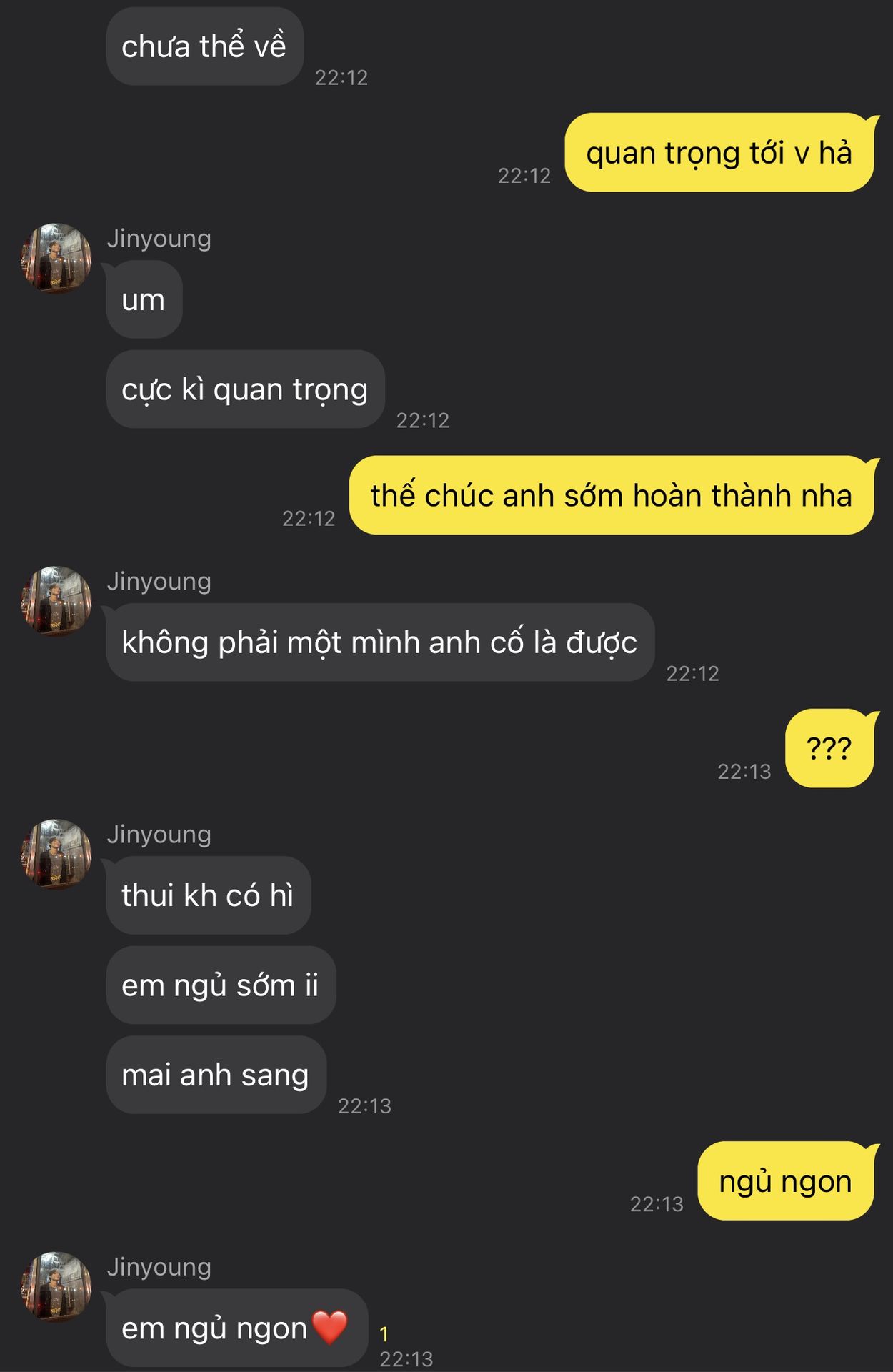This screenshot has width=893, height=1372.
Task: Open Jinyoung's avatar by 'em ngủ ngon' message
Action: [x=56, y=1287]
